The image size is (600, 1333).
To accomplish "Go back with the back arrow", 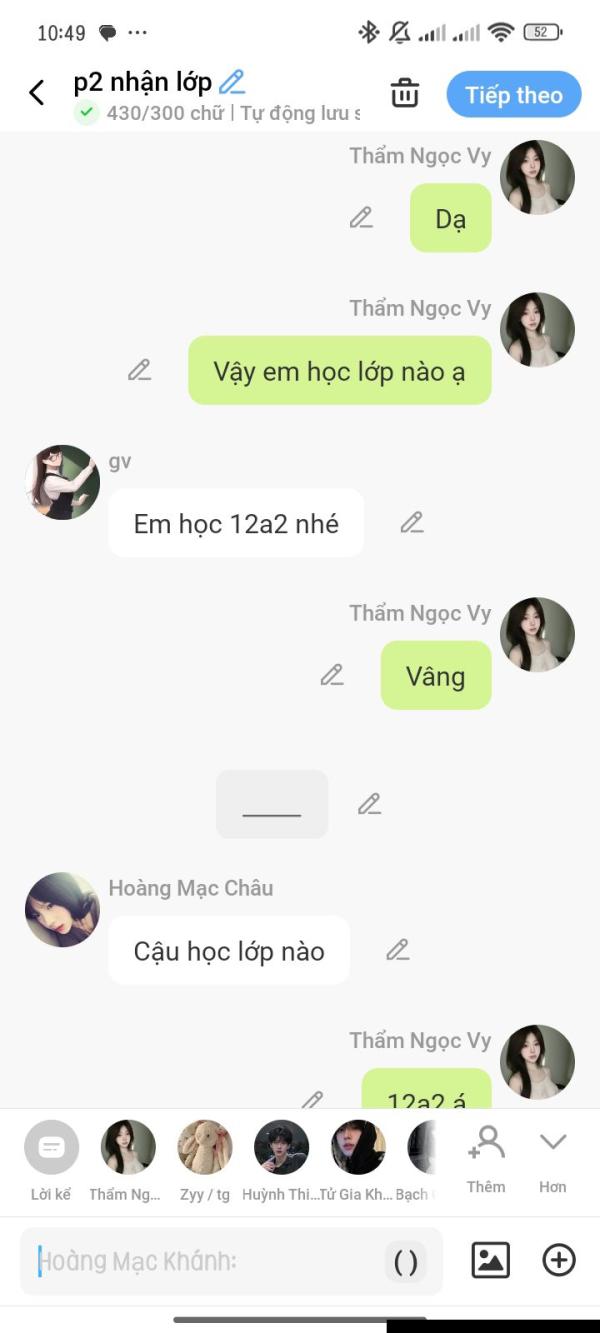I will [x=37, y=93].
